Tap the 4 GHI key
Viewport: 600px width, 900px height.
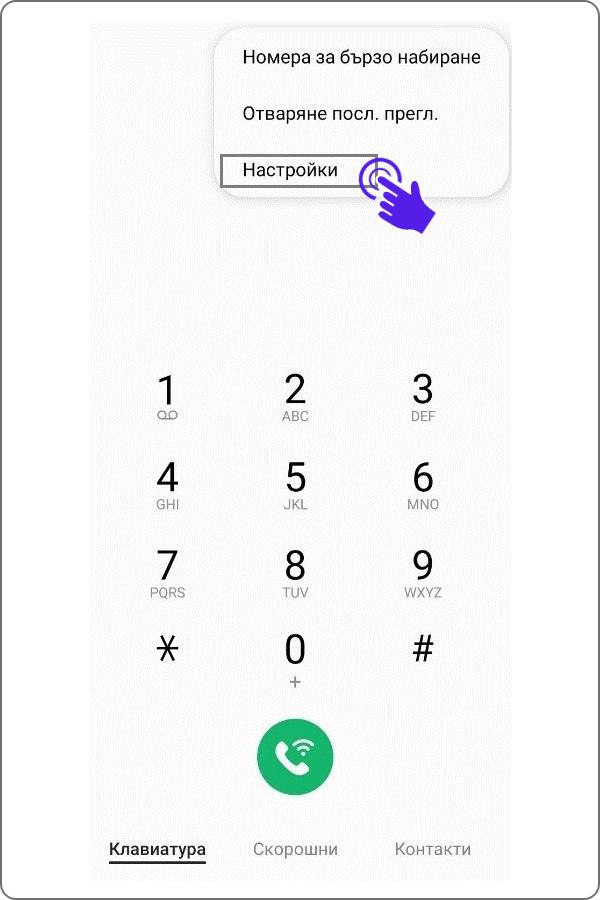point(167,485)
